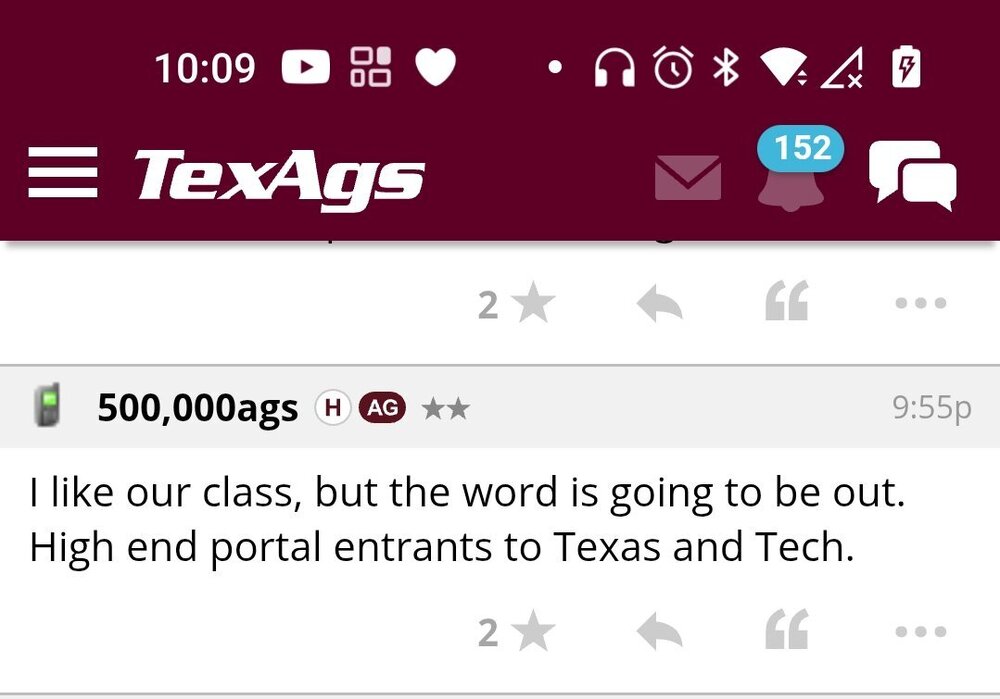Open more options on 500,000ags's post

coord(920,632)
